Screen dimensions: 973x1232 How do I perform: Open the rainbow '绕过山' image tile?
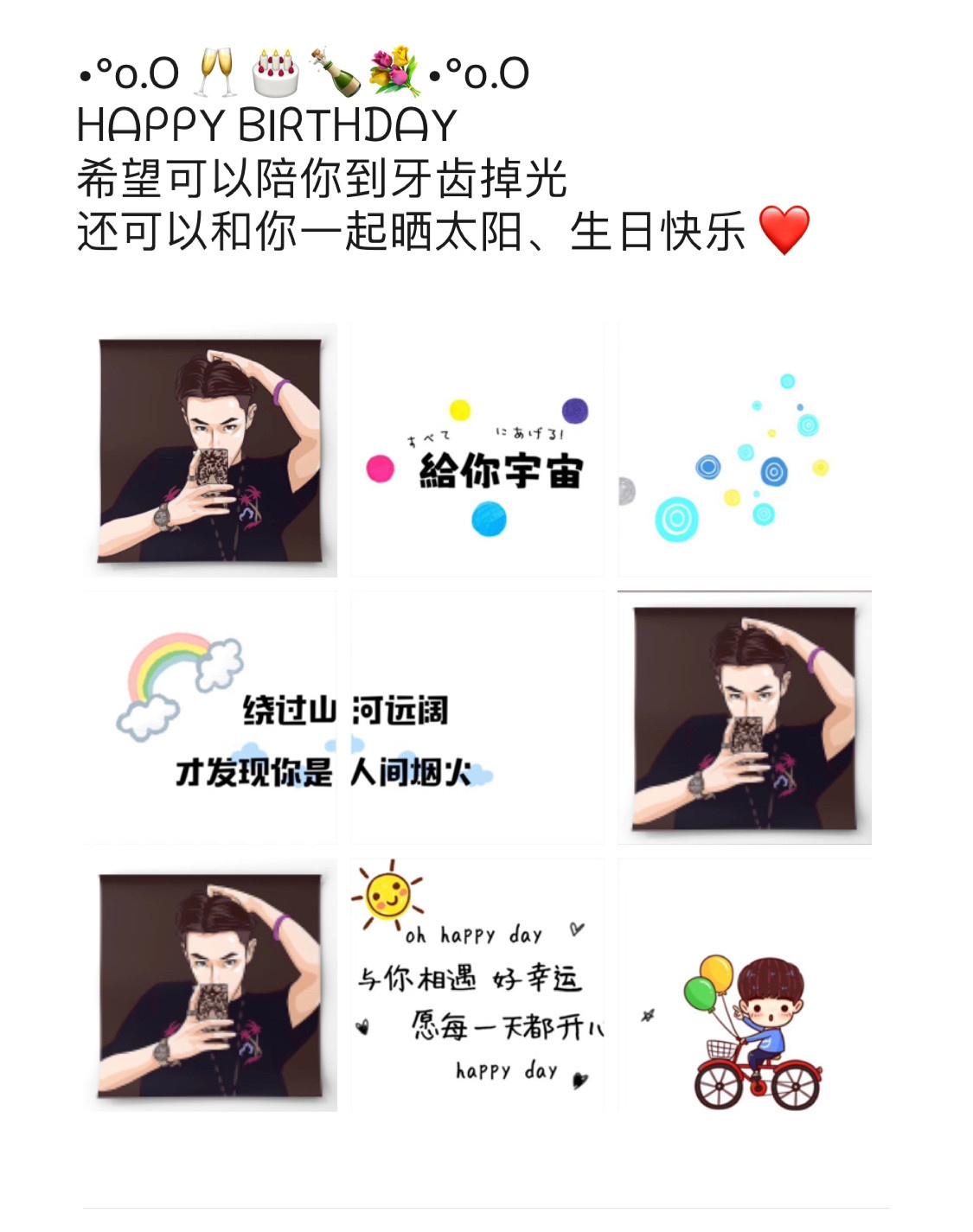pyautogui.click(x=210, y=718)
